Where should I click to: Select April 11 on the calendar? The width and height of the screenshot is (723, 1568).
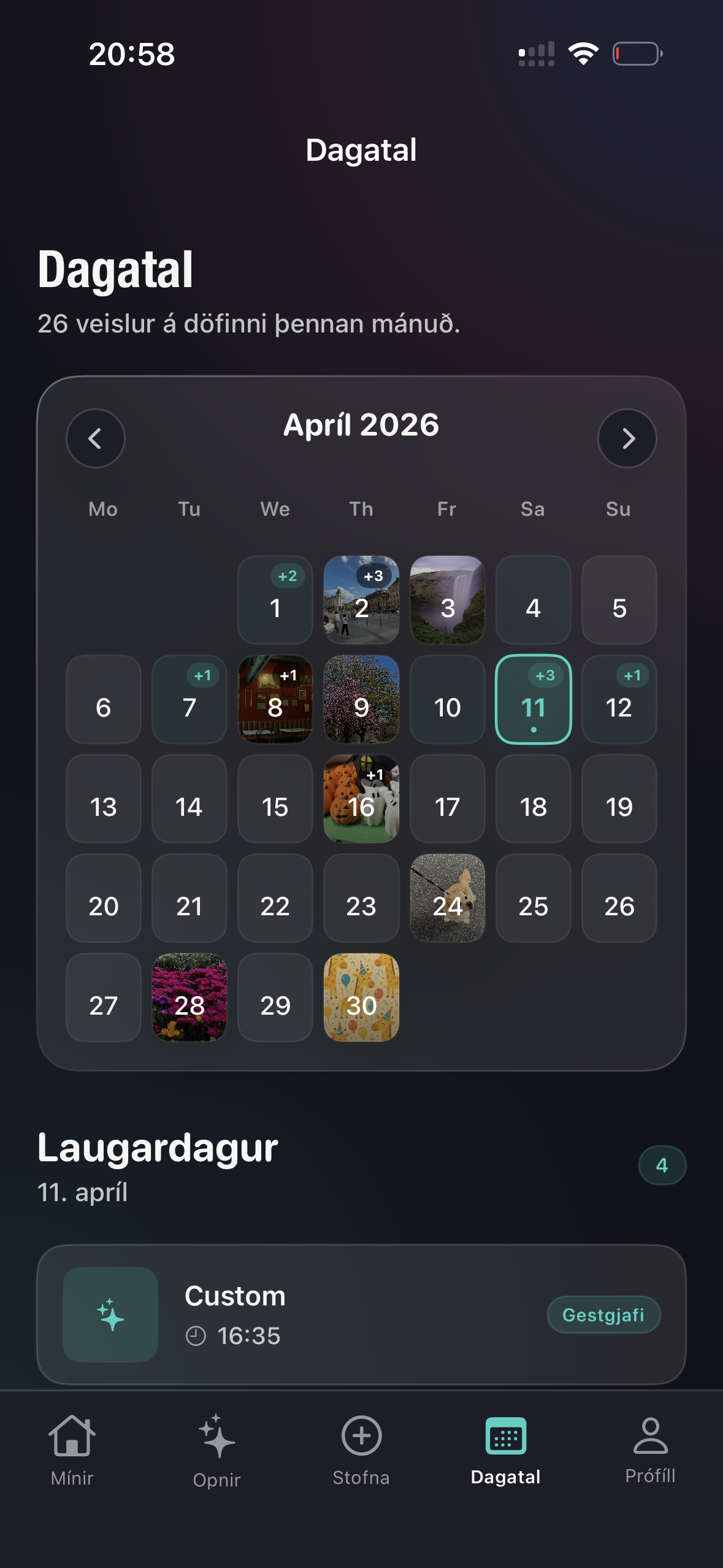533,699
